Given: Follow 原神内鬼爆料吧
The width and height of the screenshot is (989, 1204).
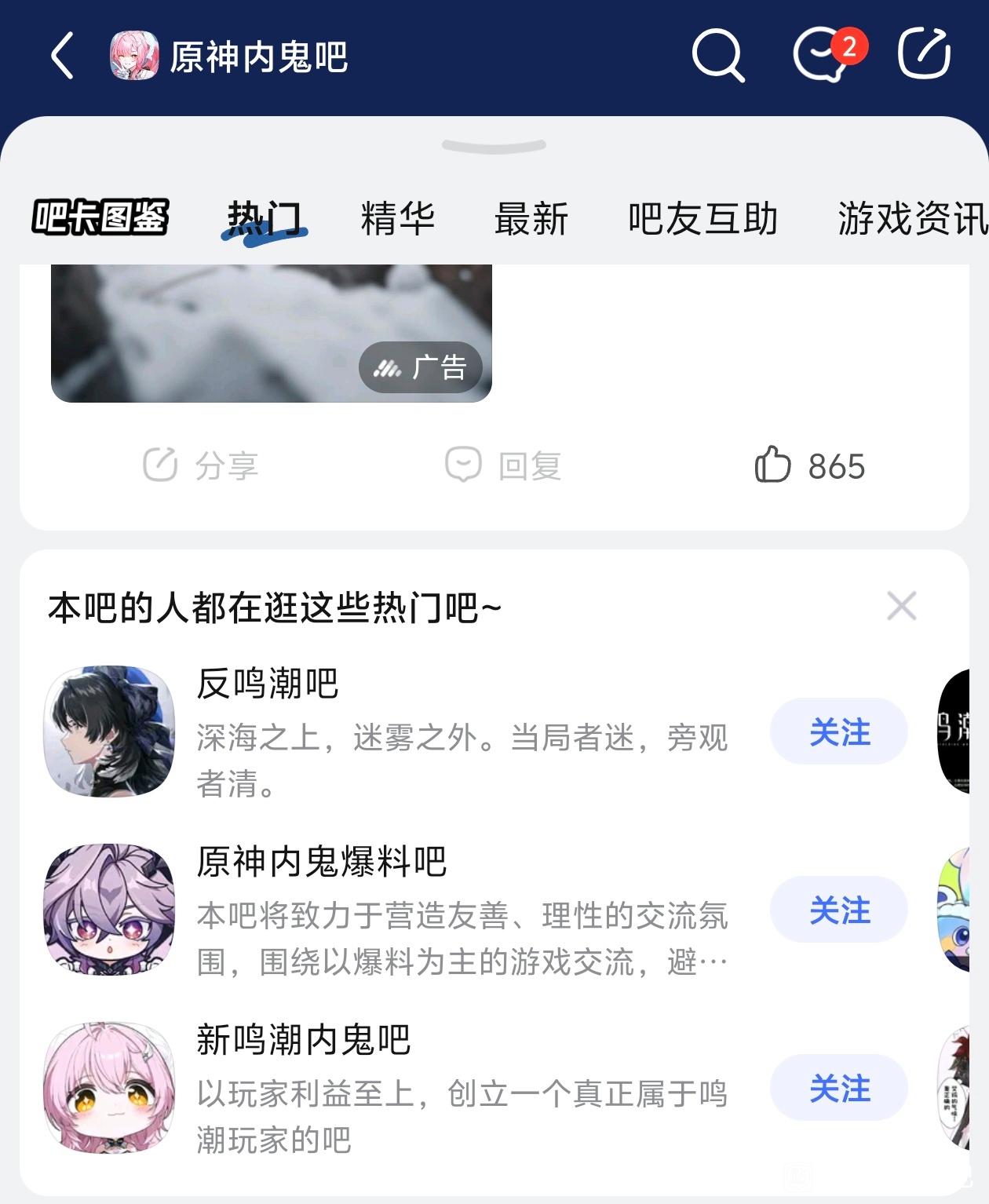Looking at the screenshot, I should tap(838, 910).
